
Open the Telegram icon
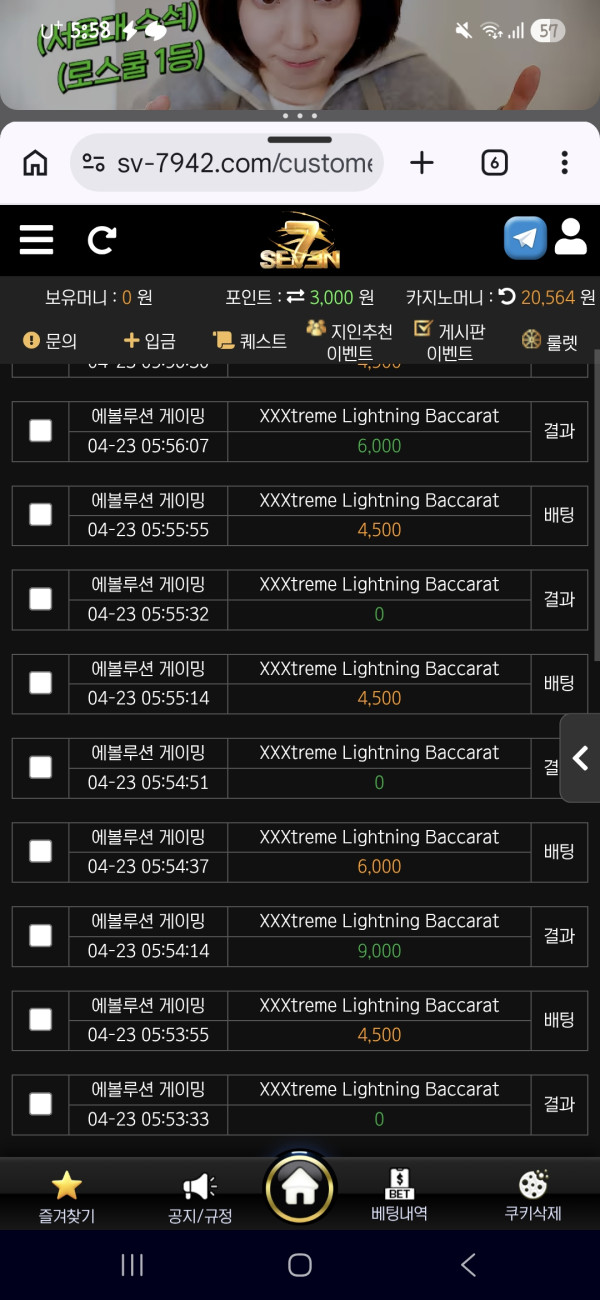pos(525,238)
